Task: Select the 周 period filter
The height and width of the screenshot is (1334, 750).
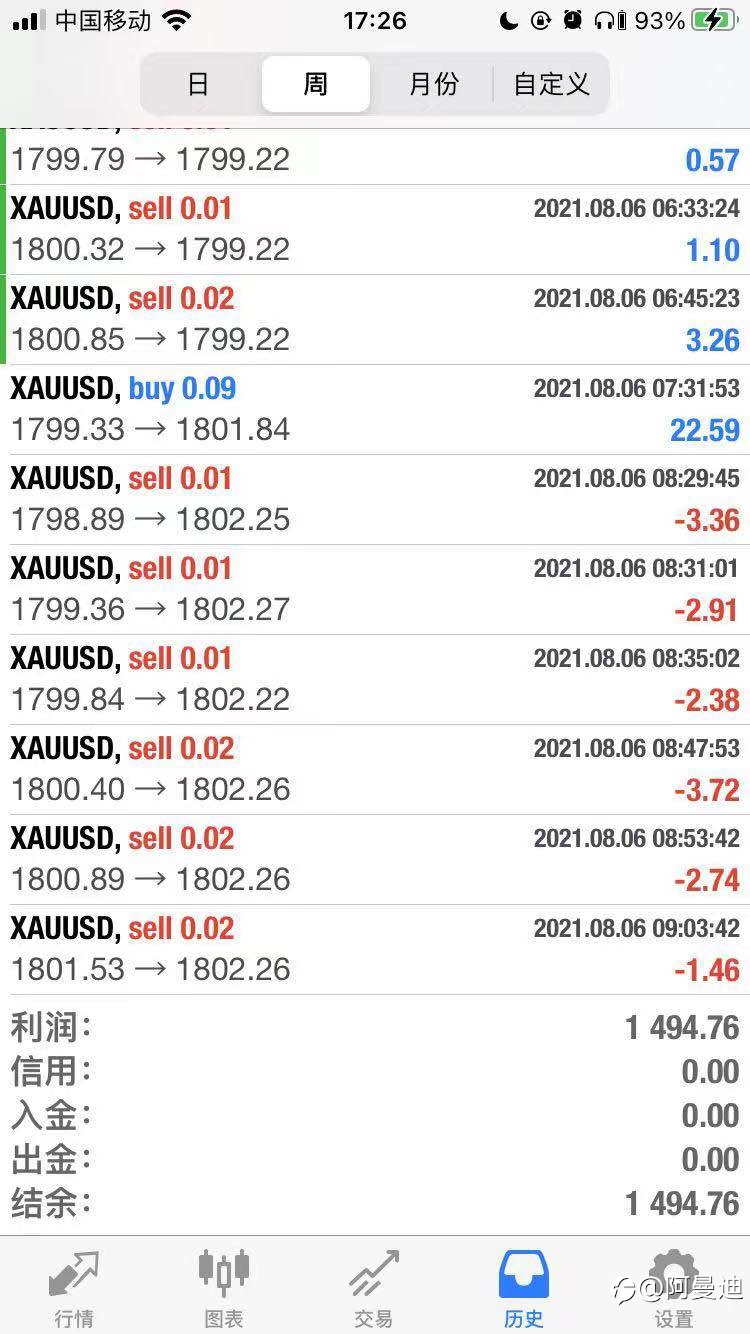Action: point(315,84)
